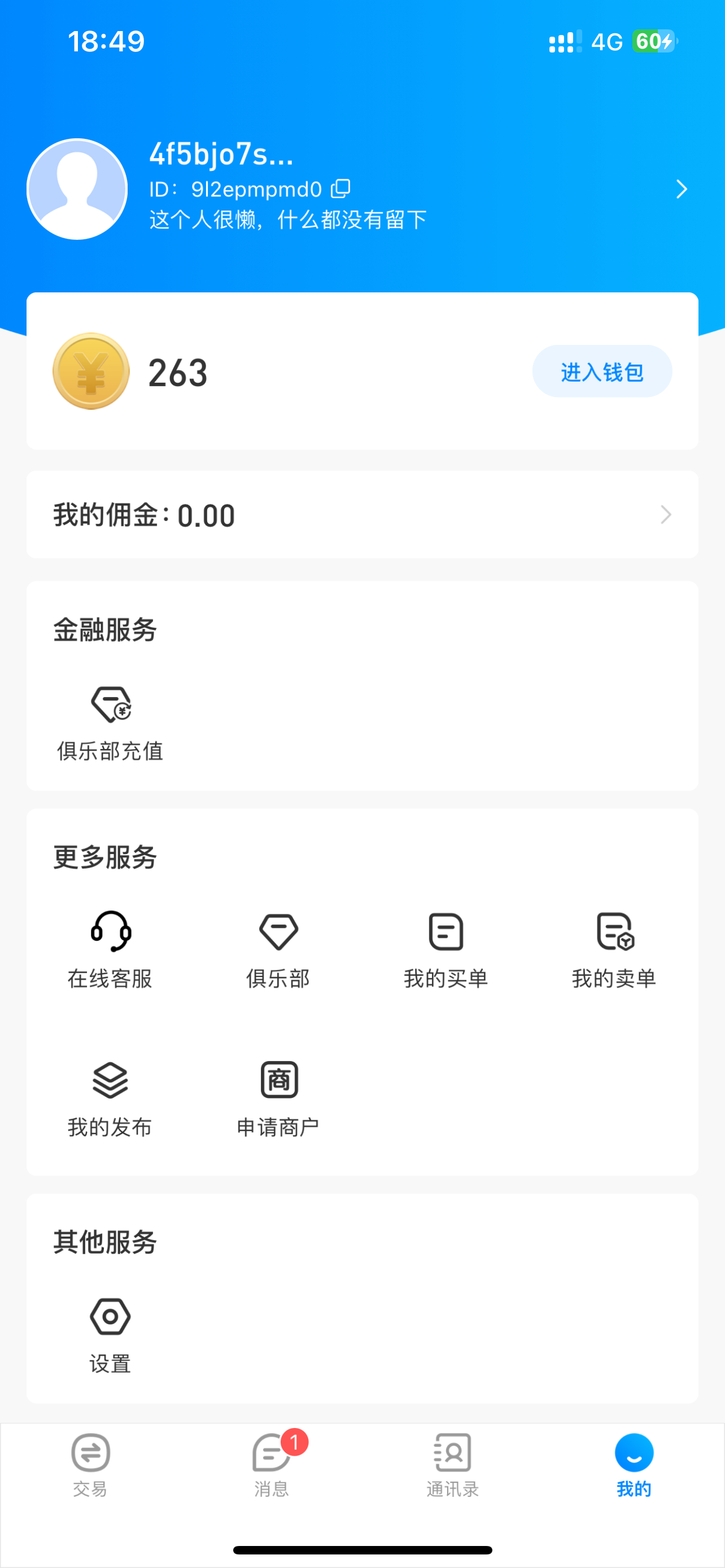Tap the 进入钱包 wallet button
Viewport: 725px width, 1568px height.
click(601, 371)
